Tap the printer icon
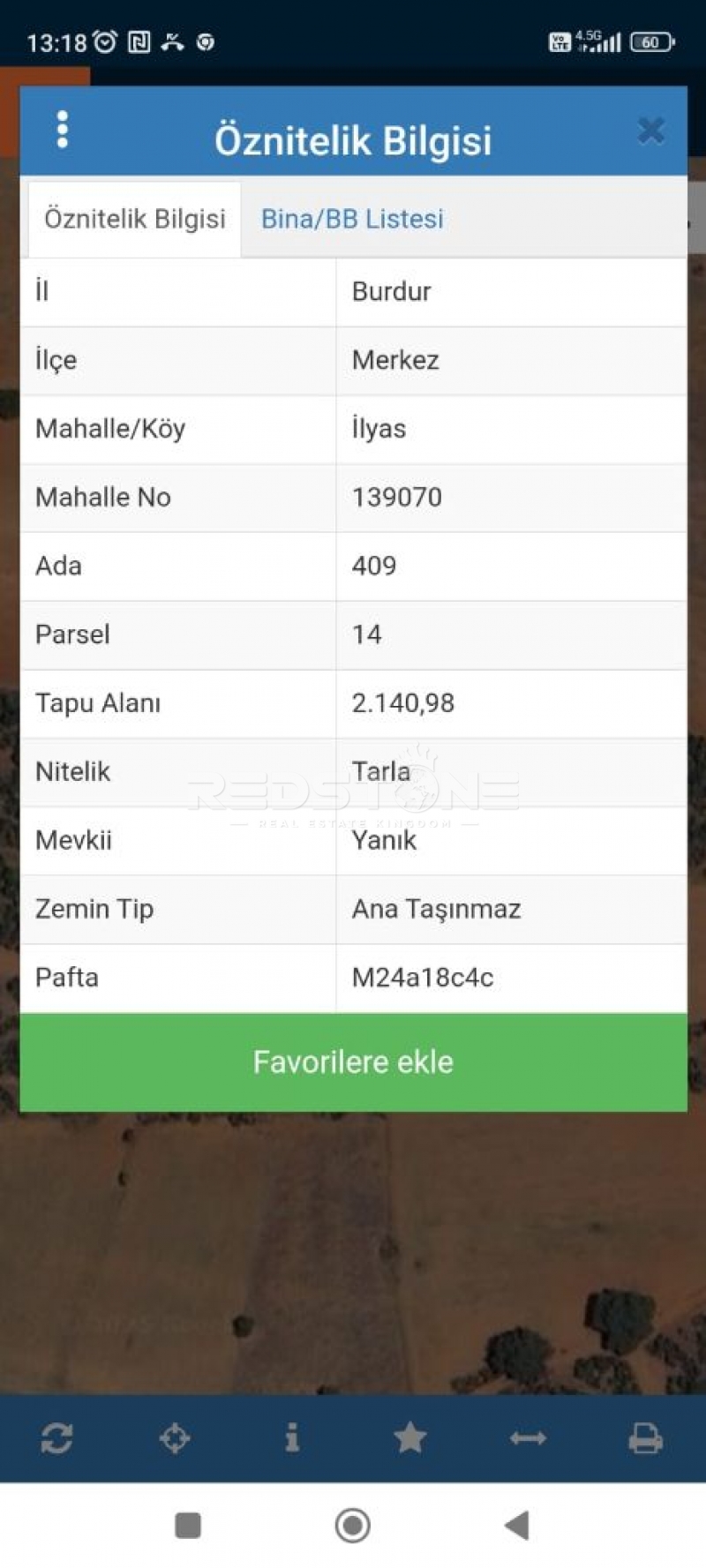 tap(645, 1439)
